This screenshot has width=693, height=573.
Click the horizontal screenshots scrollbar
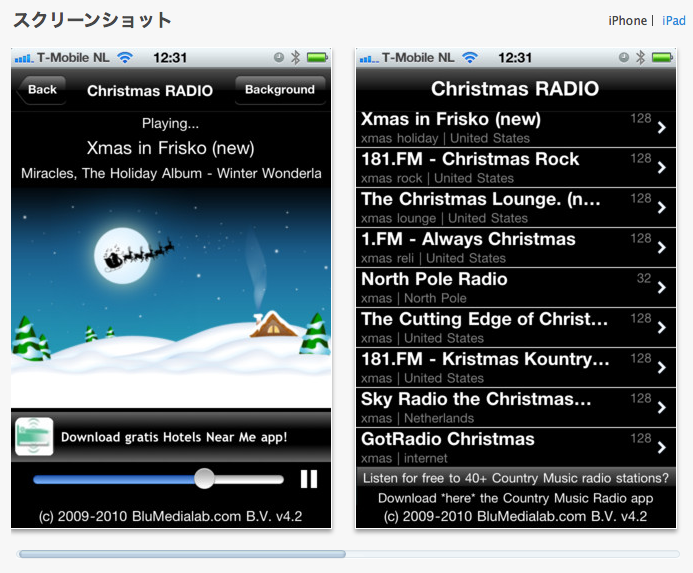coord(182,553)
